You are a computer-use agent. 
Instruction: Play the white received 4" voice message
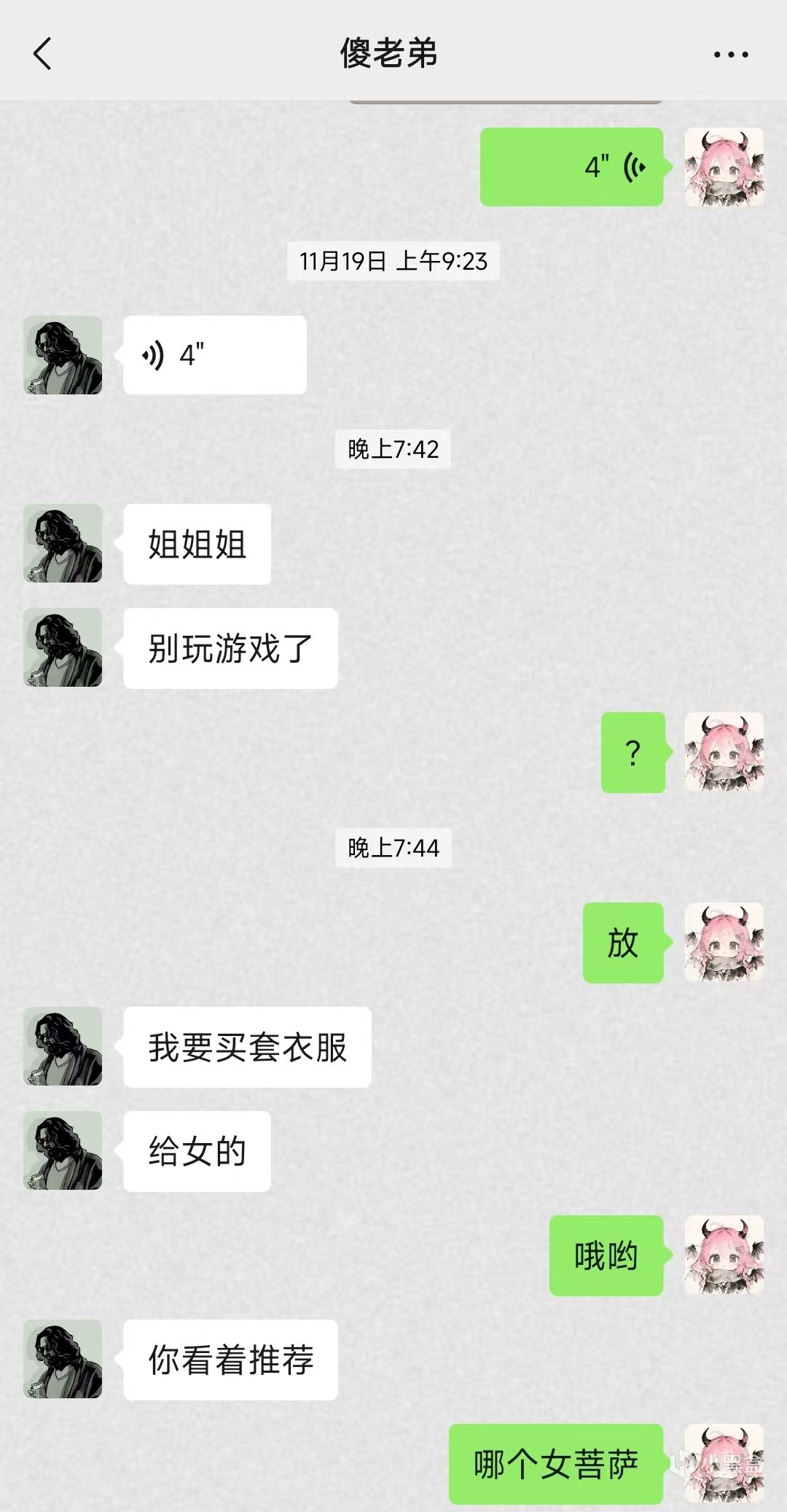(214, 356)
